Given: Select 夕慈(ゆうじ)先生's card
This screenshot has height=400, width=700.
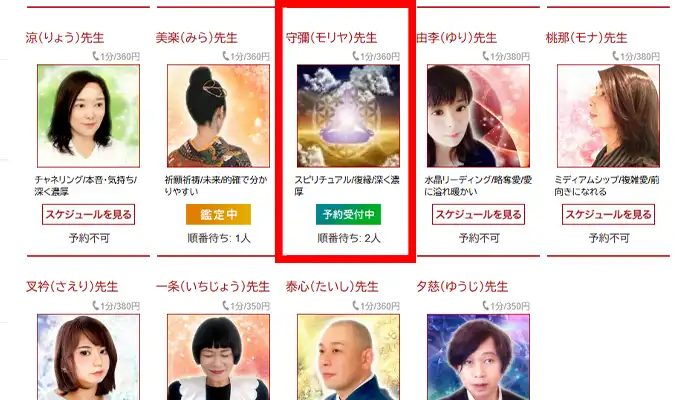Looking at the screenshot, I should coord(478,356).
